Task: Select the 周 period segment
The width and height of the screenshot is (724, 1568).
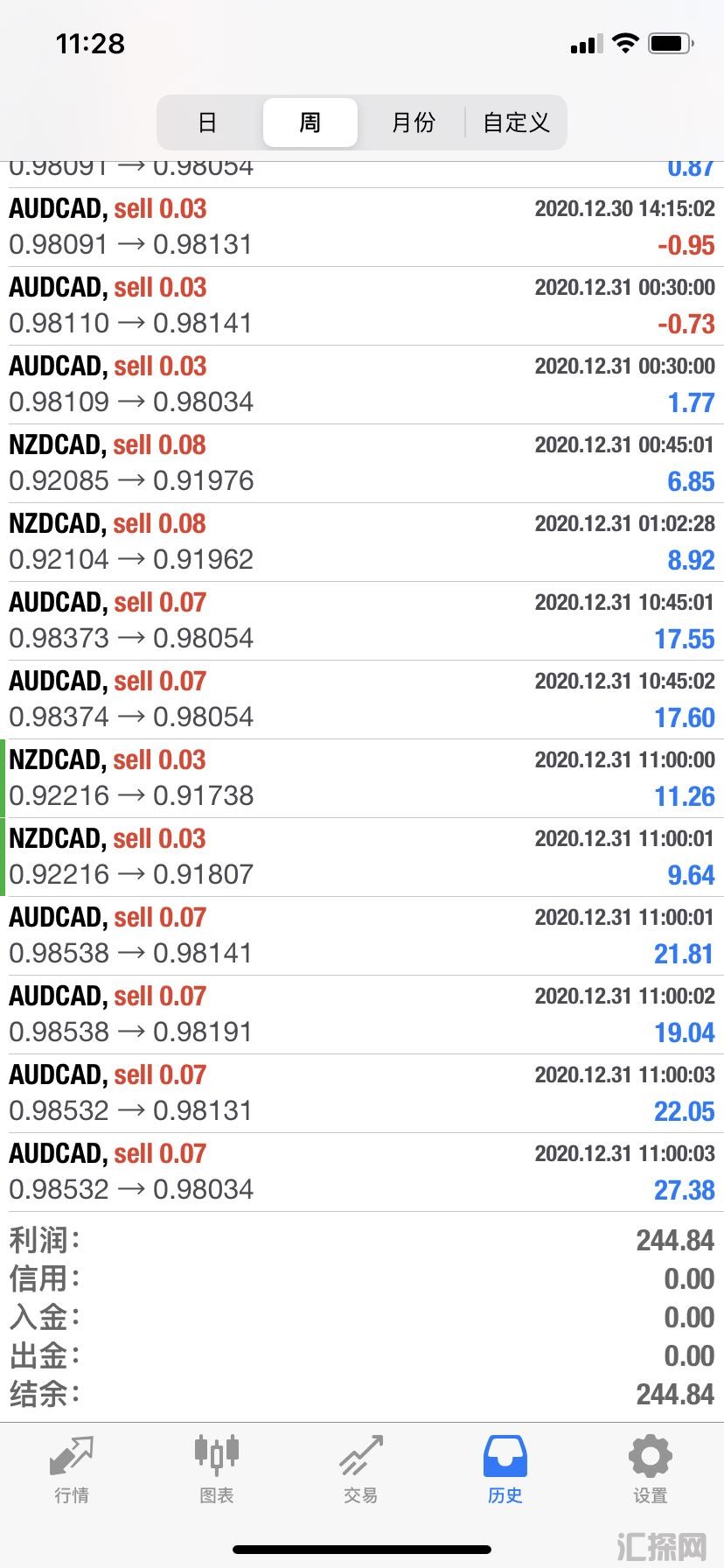Action: 310,122
